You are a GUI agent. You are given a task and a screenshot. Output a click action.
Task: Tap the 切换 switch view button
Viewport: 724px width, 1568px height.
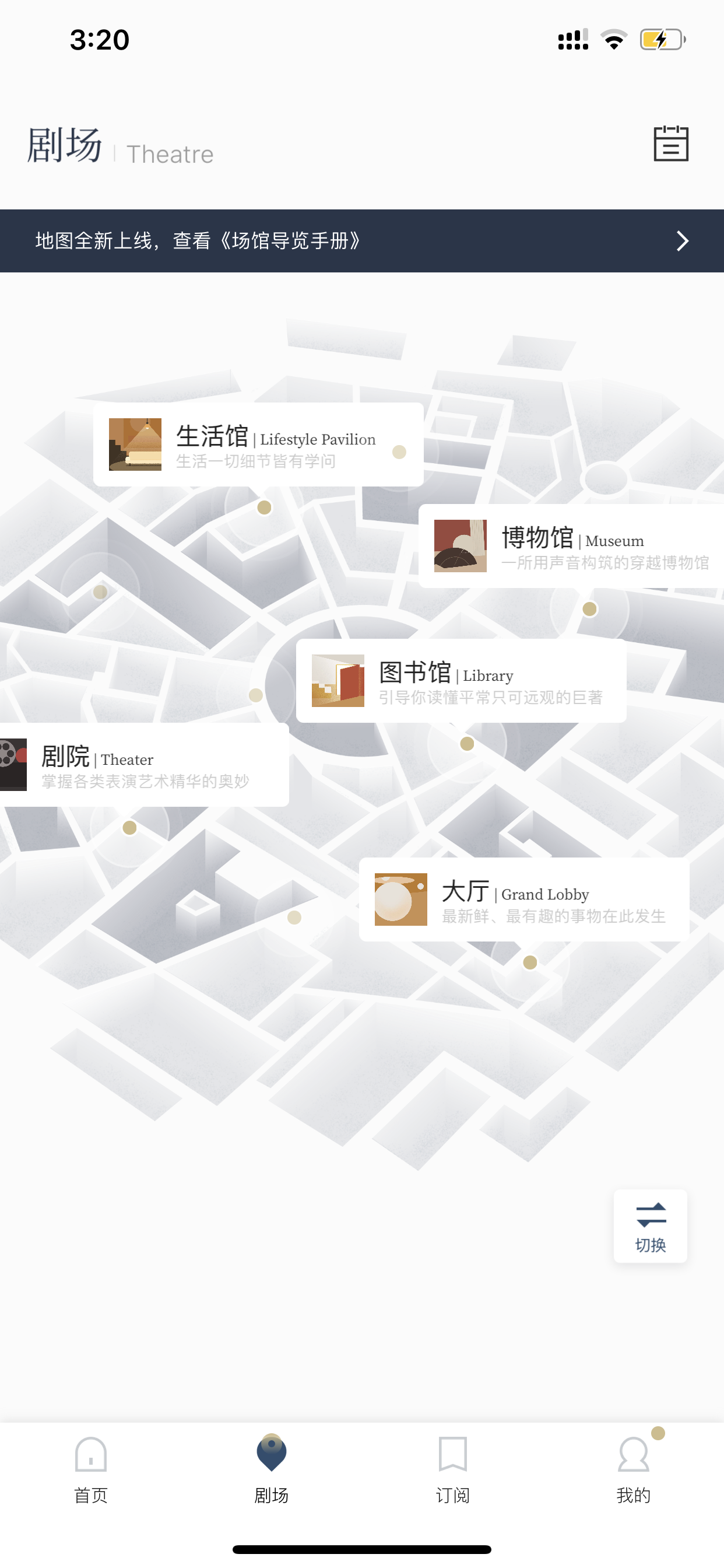click(x=651, y=1226)
